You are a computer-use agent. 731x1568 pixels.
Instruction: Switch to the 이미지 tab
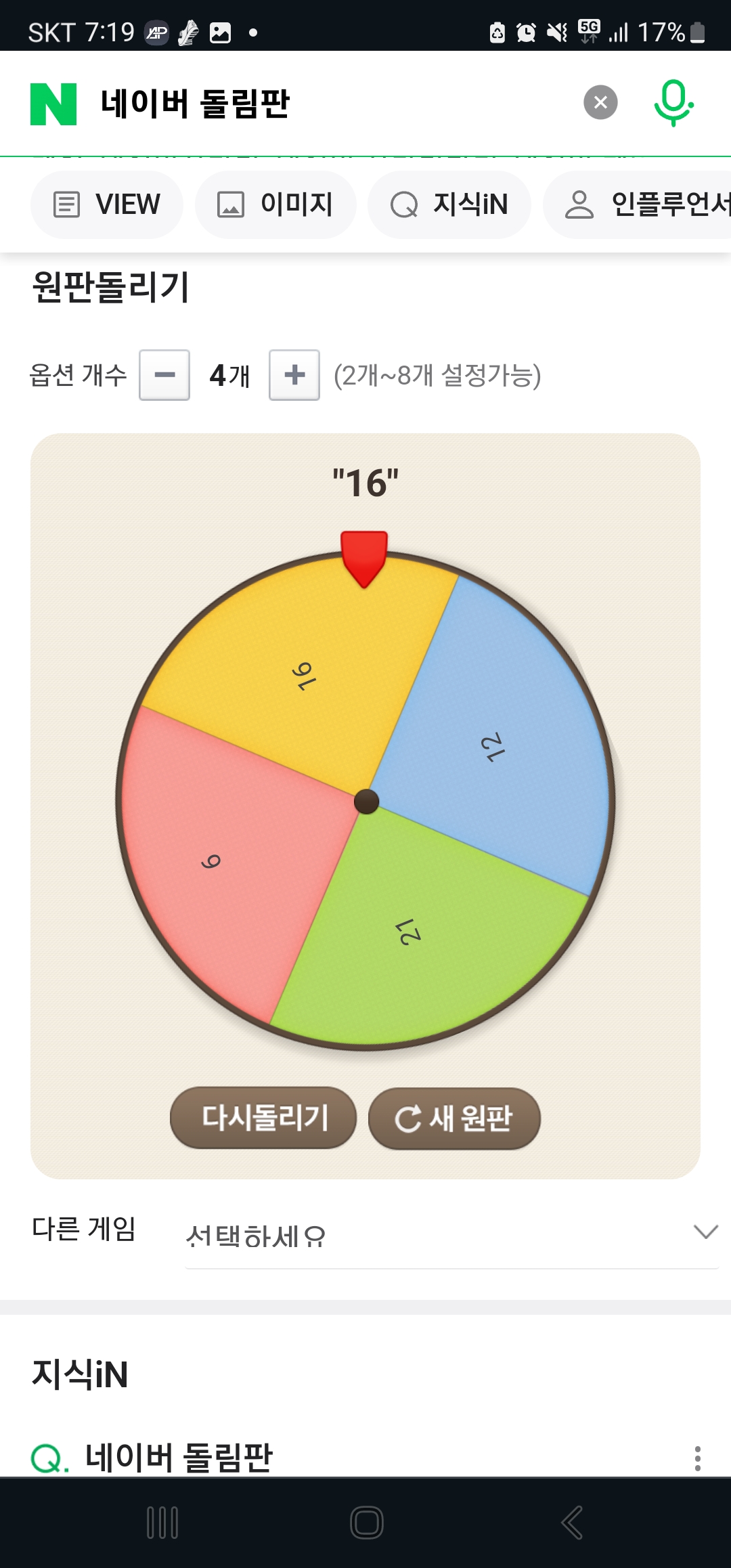click(x=275, y=204)
